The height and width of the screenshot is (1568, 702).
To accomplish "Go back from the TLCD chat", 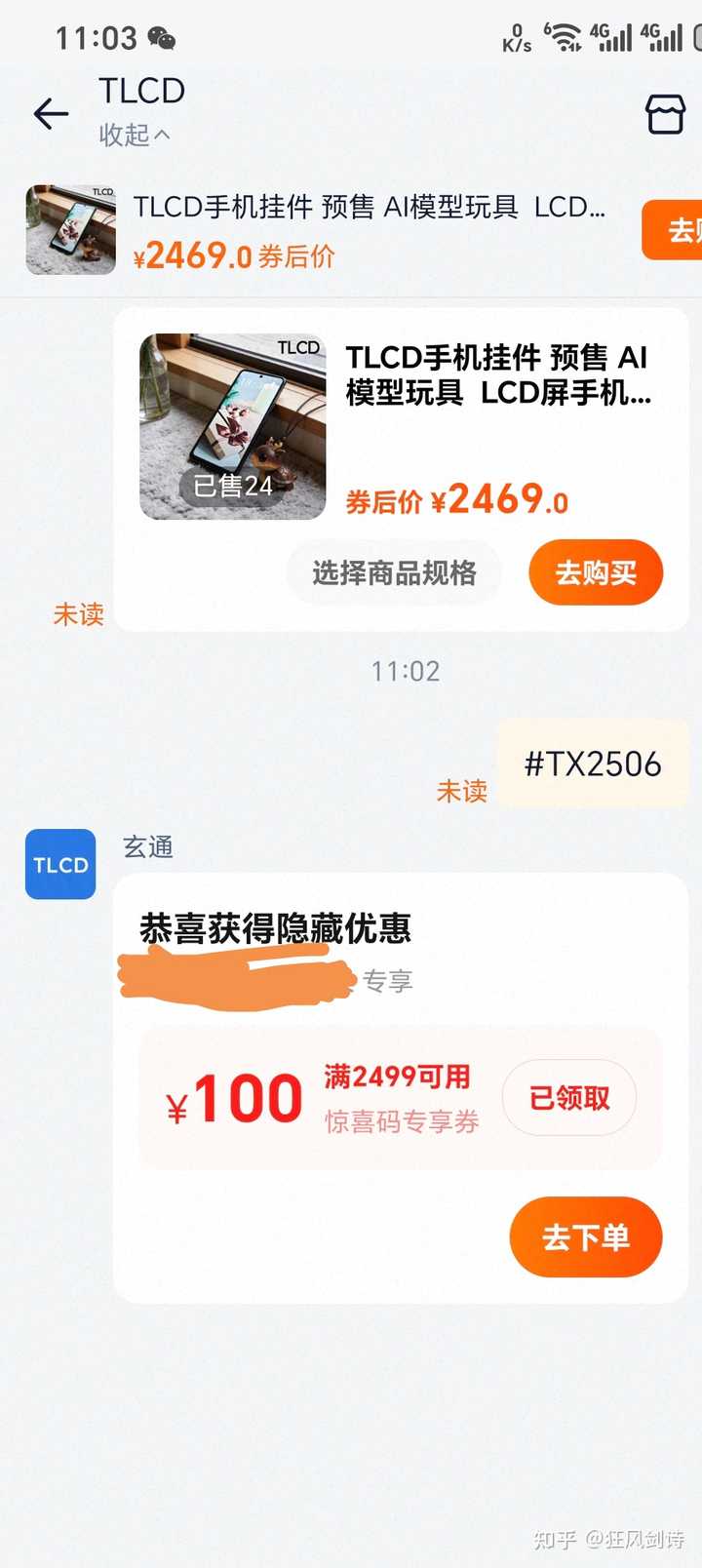I will (51, 114).
